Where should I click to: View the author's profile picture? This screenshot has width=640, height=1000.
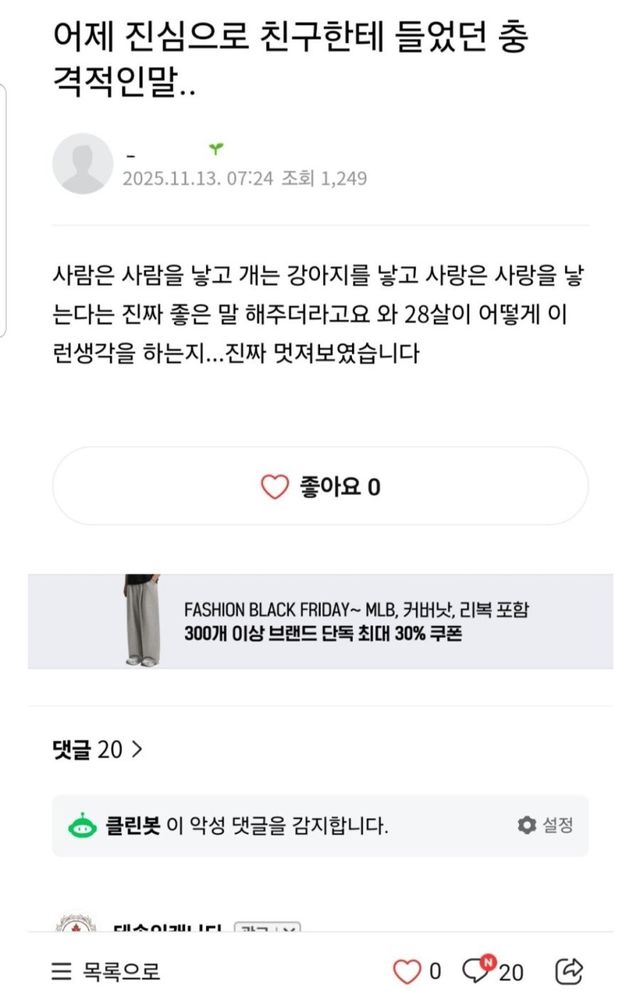coord(82,163)
